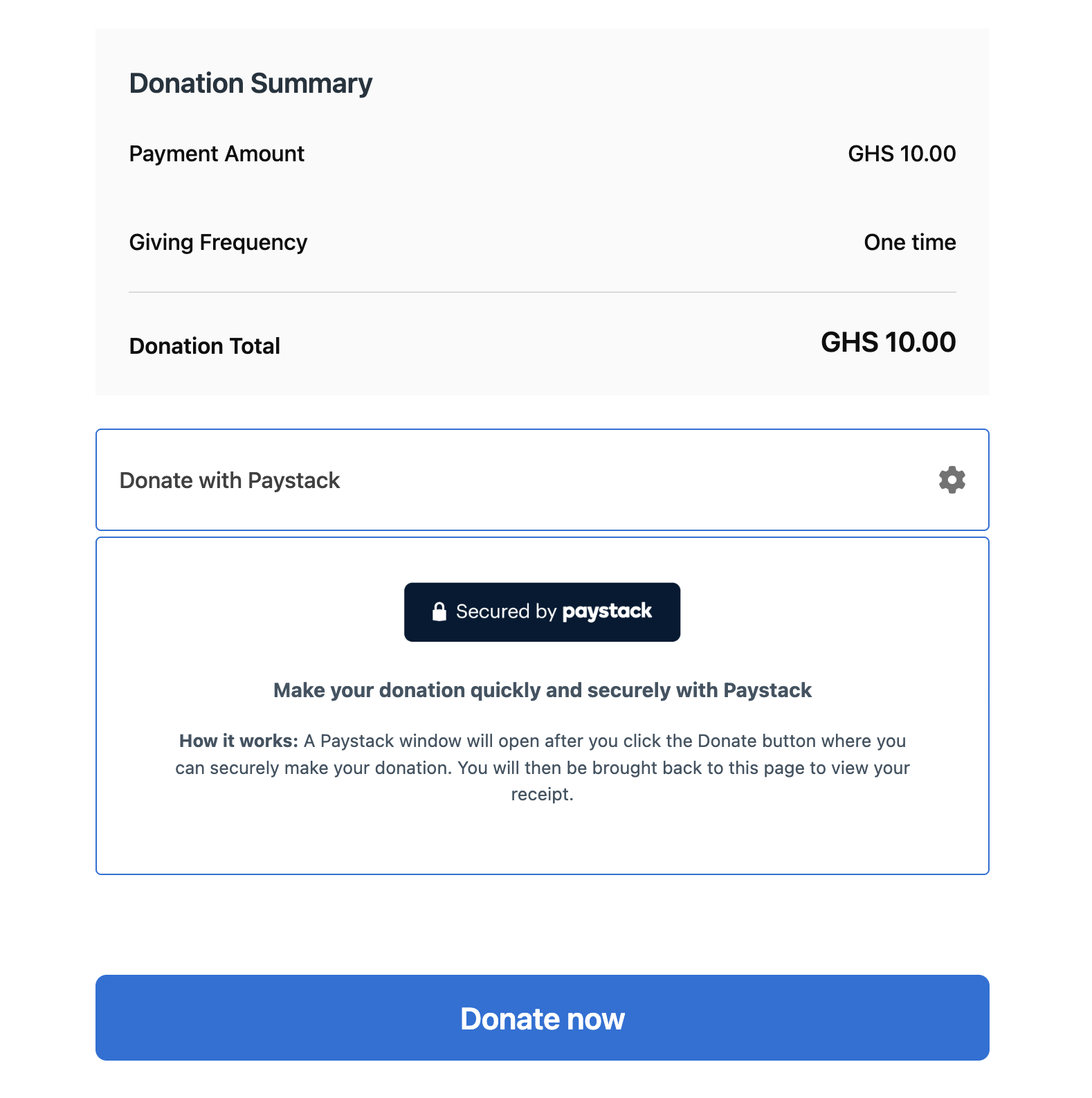Click the One time giving frequency value
This screenshot has width=1092, height=1098.
[x=909, y=242]
